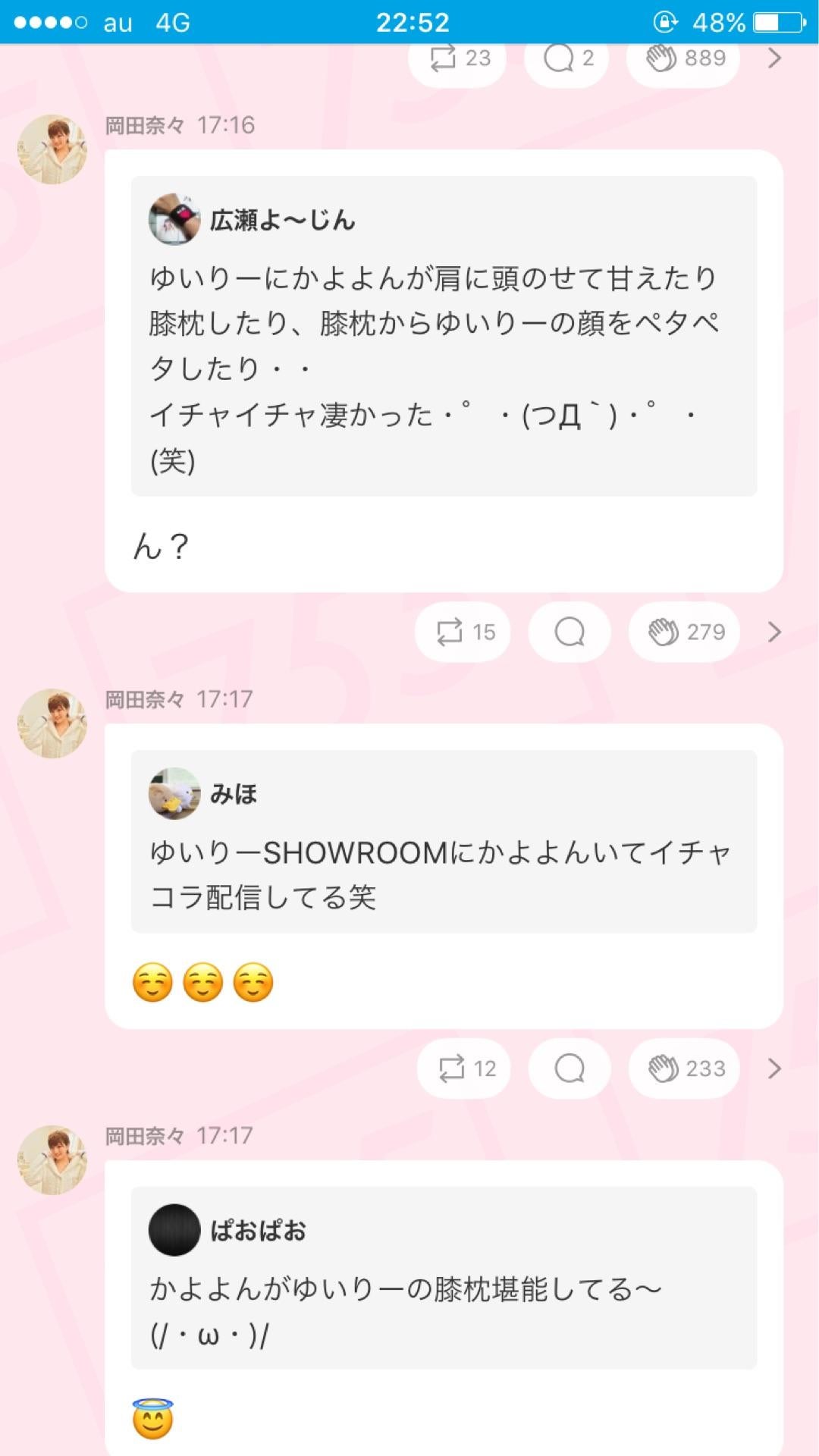Open 岡田奈々 avatar on the 17:16 post
819x1456 pixels.
coord(52,149)
